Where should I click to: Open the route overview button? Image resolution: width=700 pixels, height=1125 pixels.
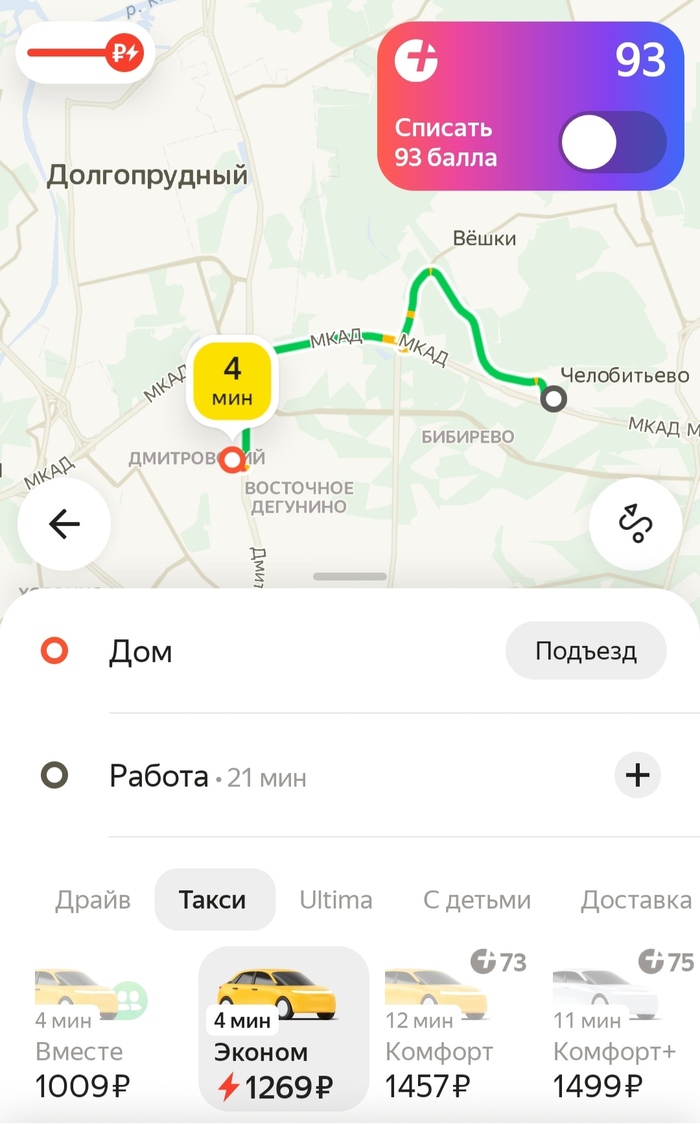(x=635, y=524)
